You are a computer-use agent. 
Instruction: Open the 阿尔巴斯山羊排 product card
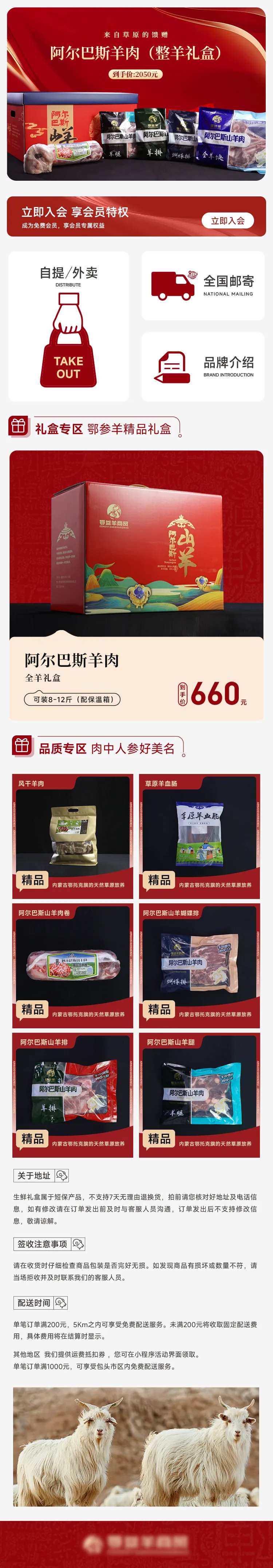[73, 1095]
